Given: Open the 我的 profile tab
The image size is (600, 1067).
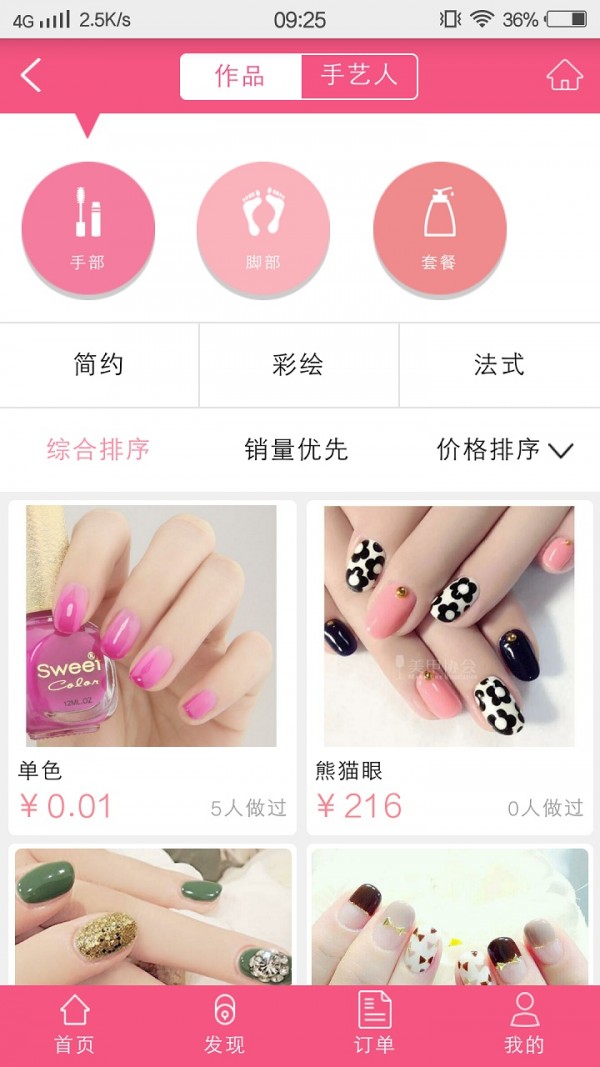Looking at the screenshot, I should point(524,1025).
